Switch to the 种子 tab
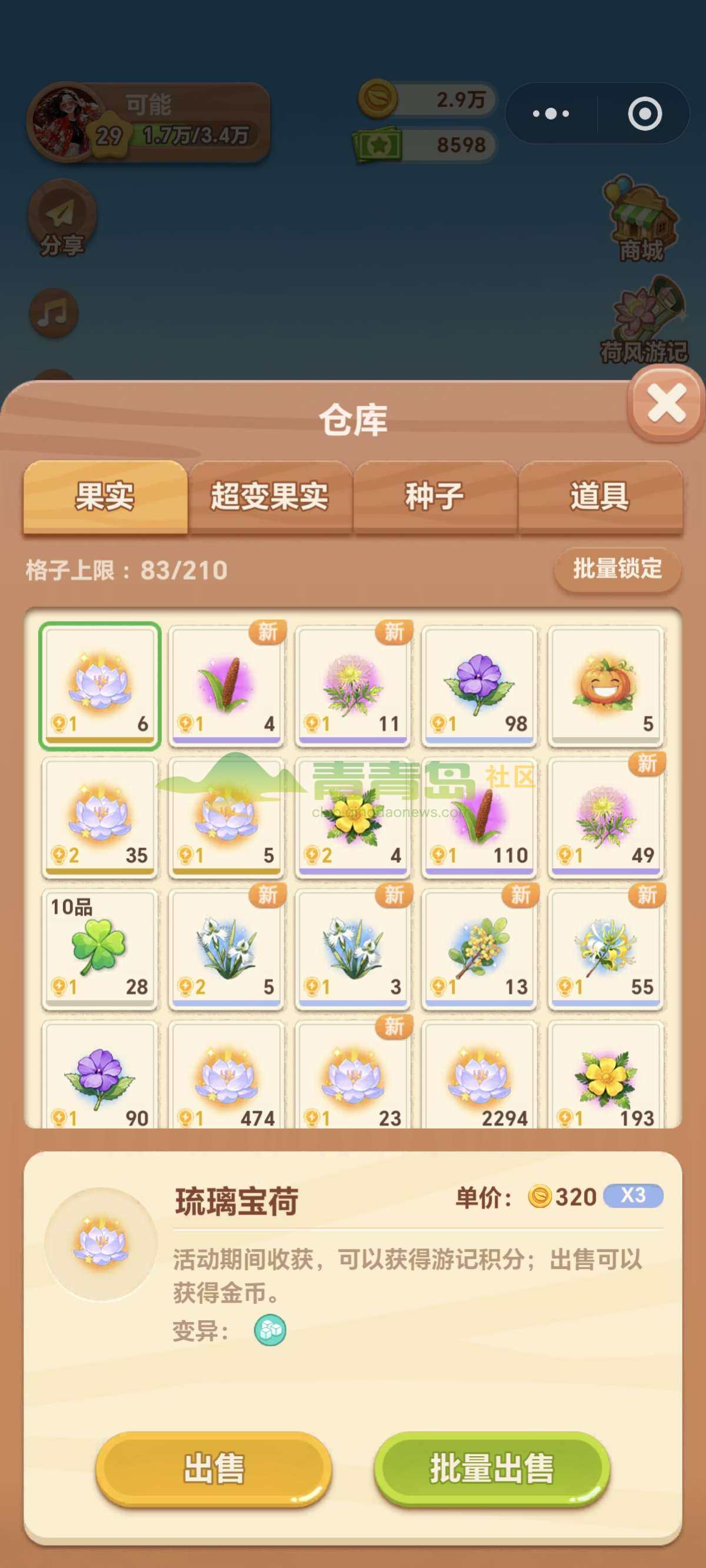This screenshot has width=706, height=1568. [x=435, y=497]
